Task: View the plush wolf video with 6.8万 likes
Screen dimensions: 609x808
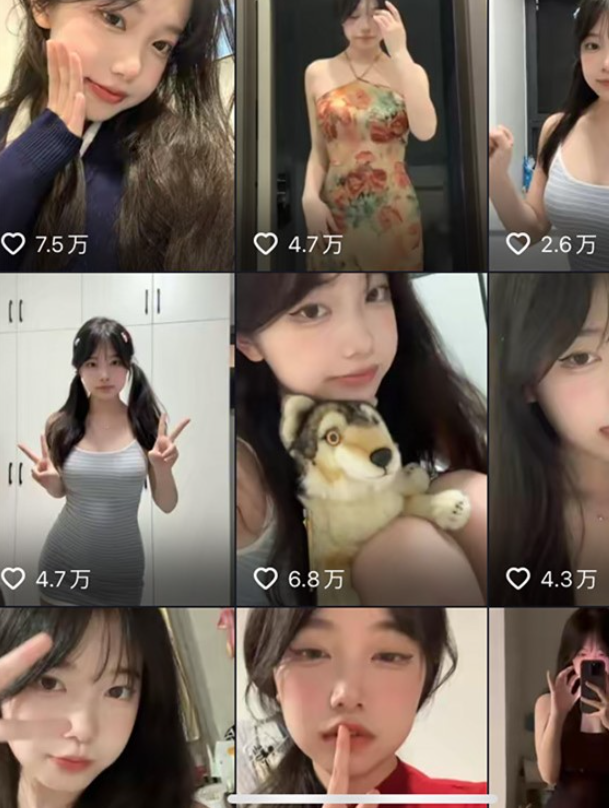Action: point(361,440)
